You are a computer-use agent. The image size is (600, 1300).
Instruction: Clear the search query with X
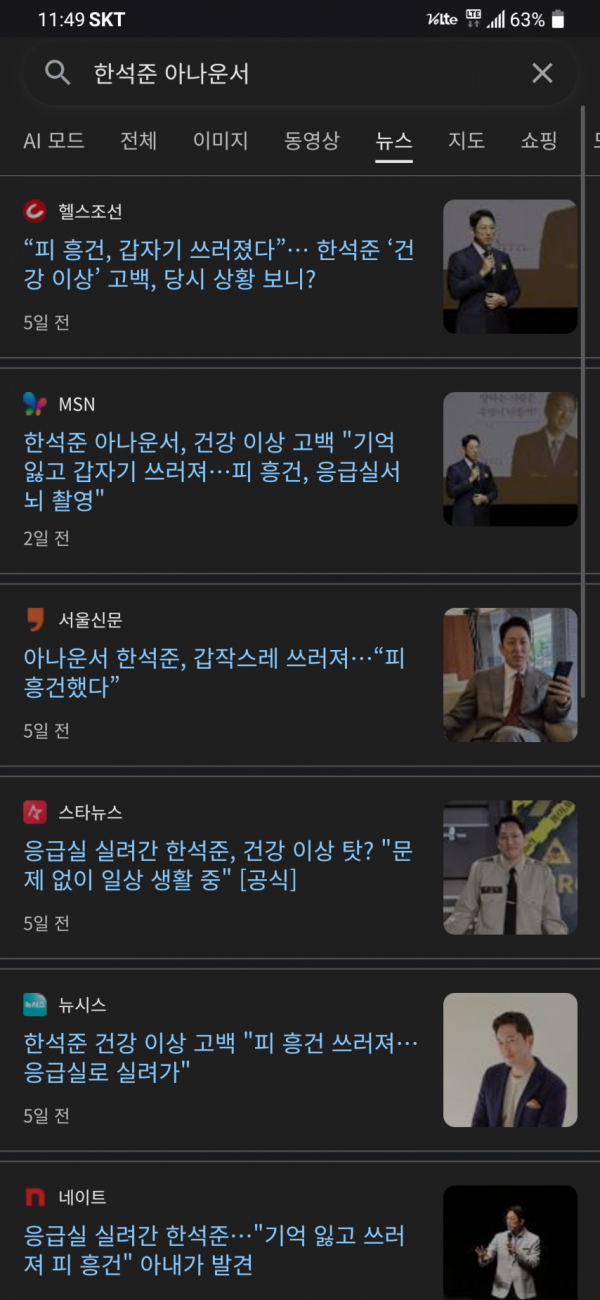point(542,73)
